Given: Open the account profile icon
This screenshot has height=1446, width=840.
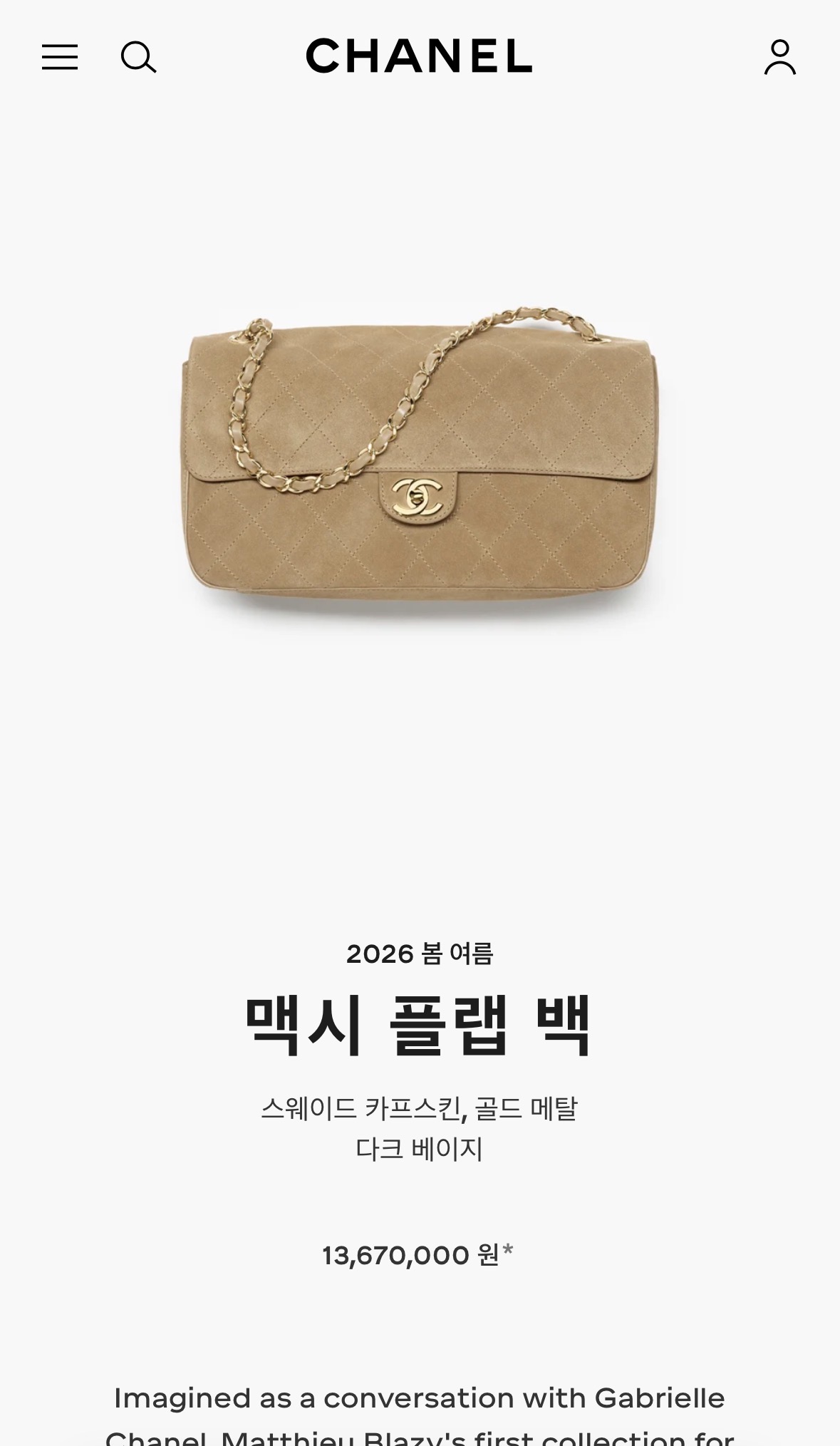Looking at the screenshot, I should pyautogui.click(x=779, y=57).
